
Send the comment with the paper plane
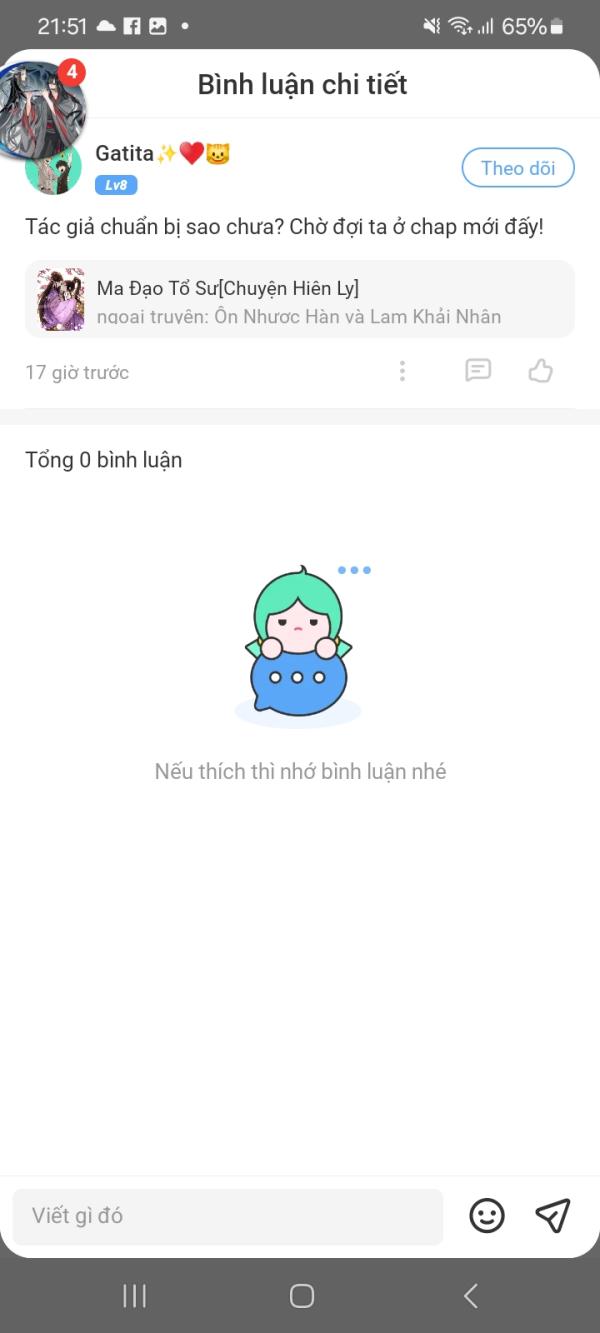click(x=552, y=1216)
